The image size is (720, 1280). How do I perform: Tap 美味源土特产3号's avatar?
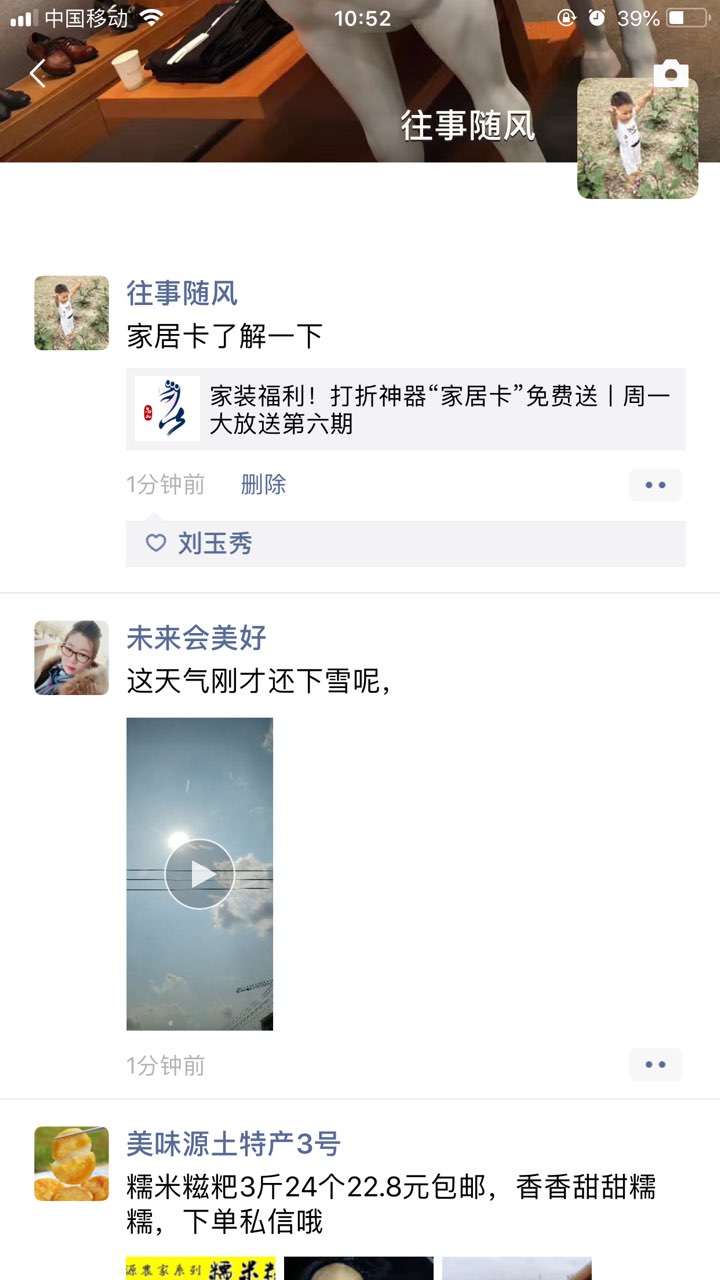72,1163
